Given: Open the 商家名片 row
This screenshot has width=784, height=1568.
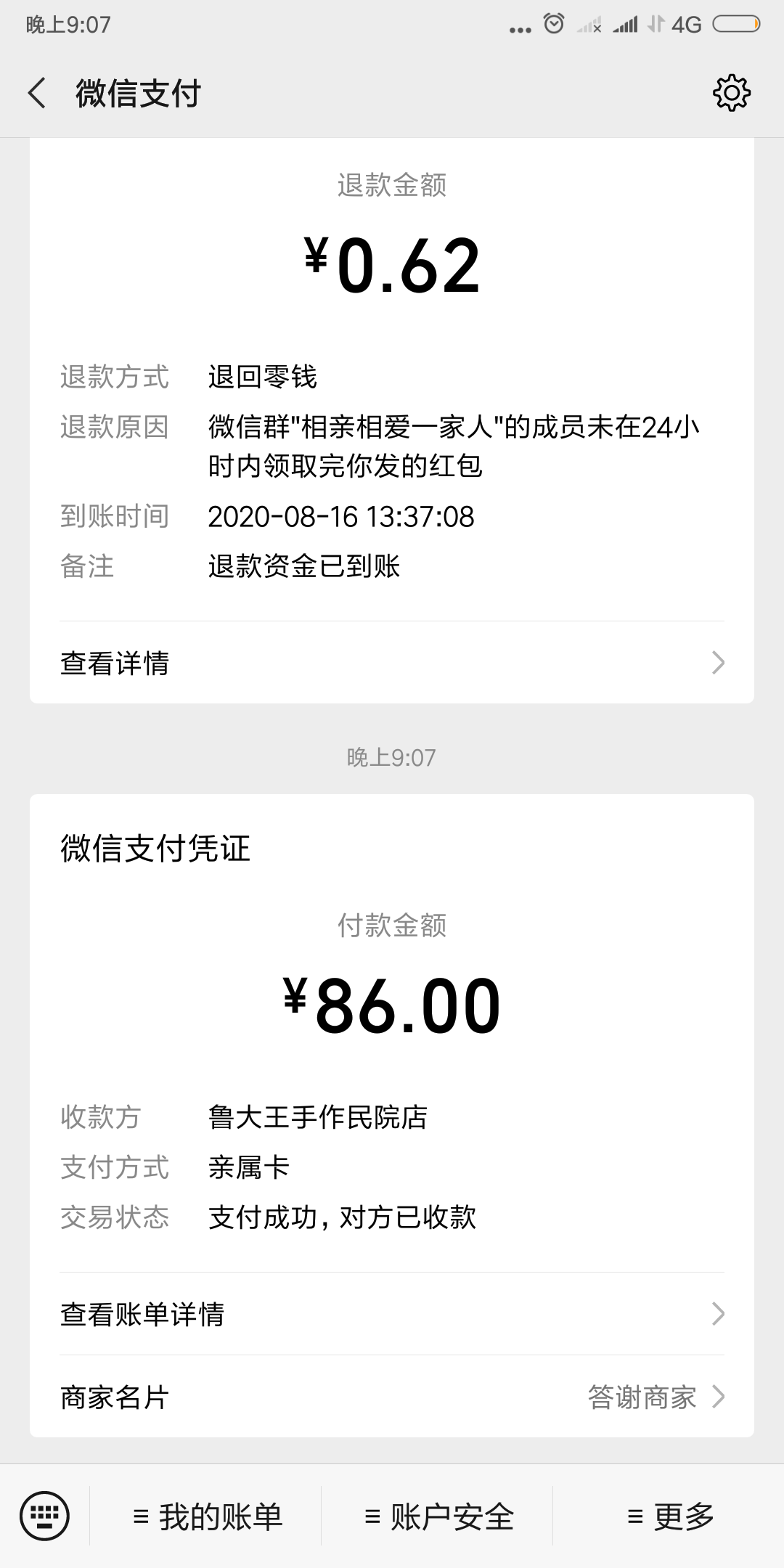Looking at the screenshot, I should [391, 1397].
